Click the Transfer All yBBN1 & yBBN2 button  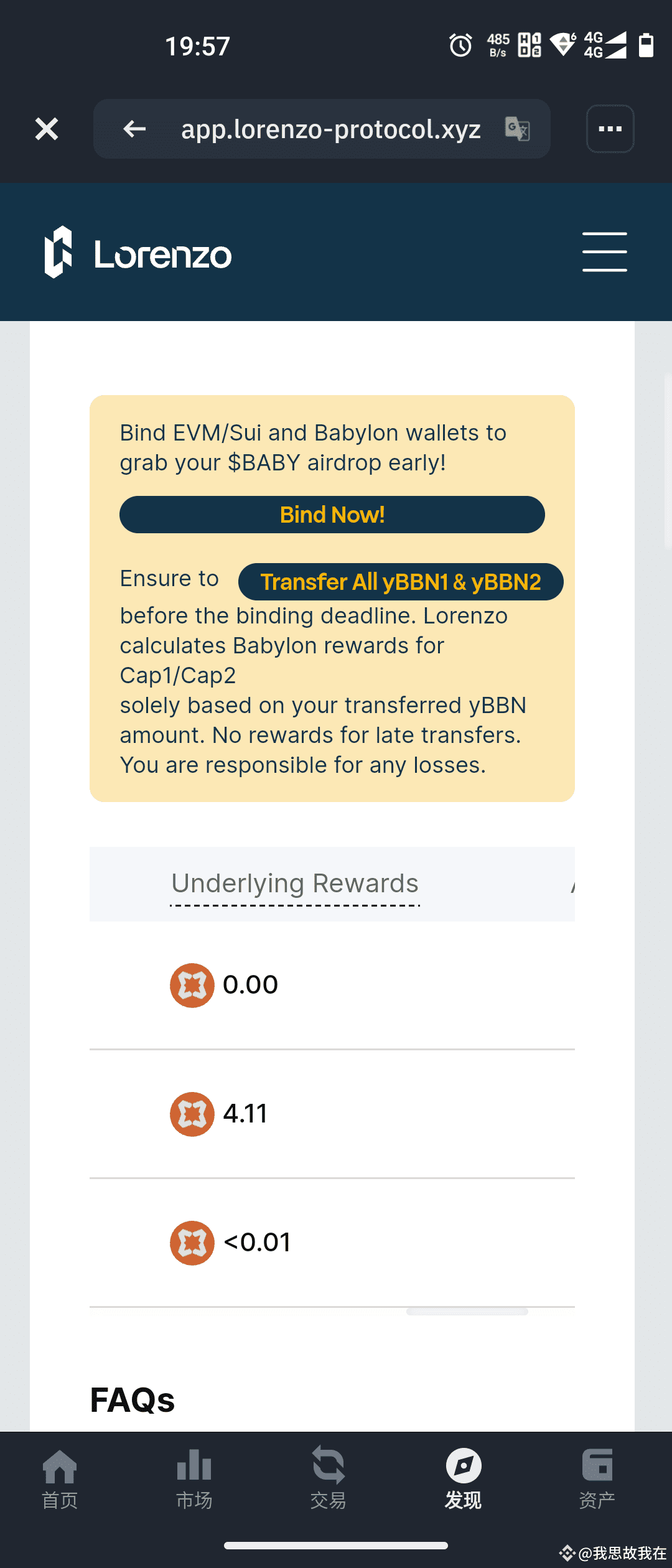[x=401, y=581]
